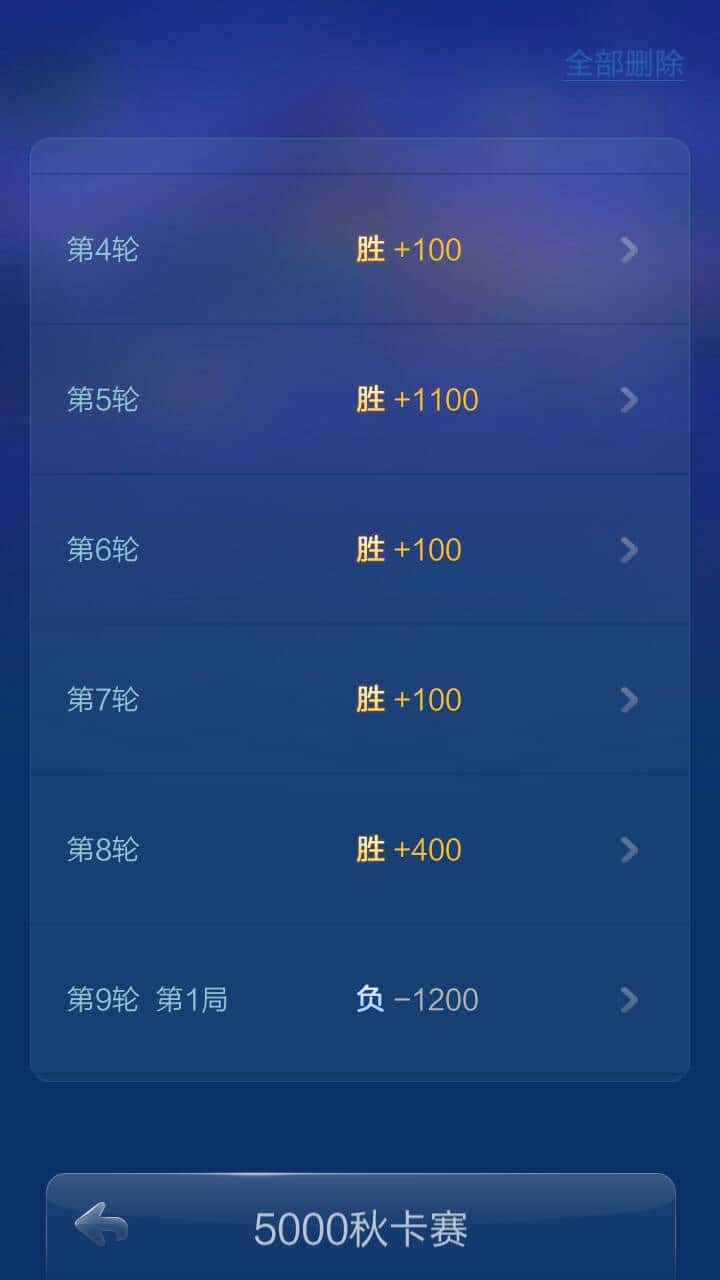Expand the 第6轮 record chevron
The height and width of the screenshot is (1280, 720).
(629, 549)
